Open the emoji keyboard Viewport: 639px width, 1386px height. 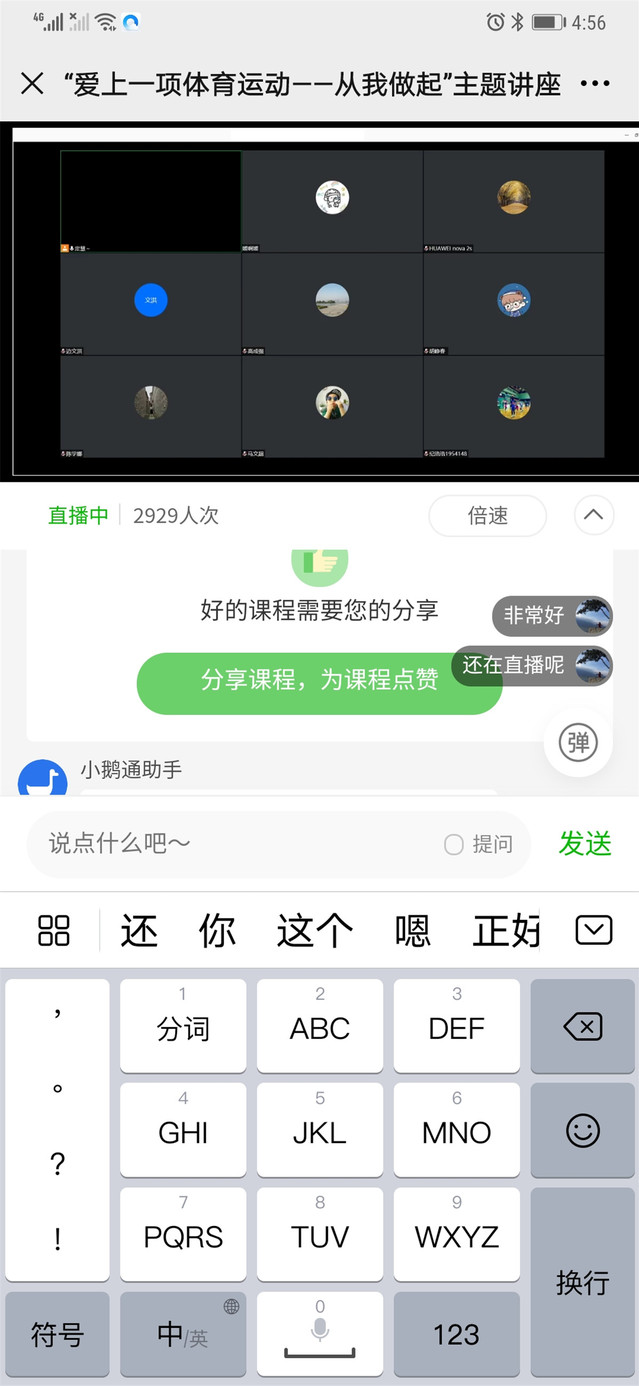(x=583, y=1130)
